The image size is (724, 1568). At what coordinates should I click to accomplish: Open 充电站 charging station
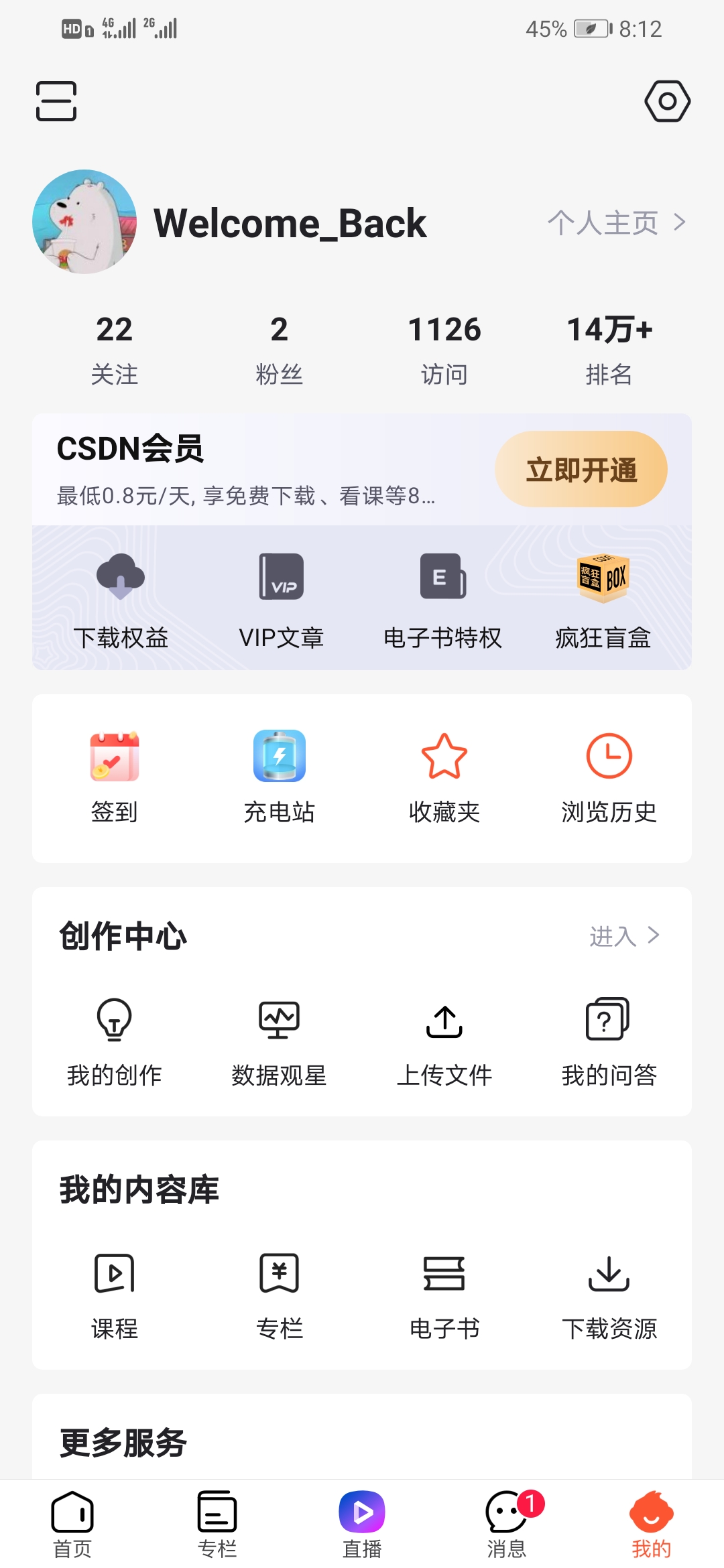[x=280, y=777]
